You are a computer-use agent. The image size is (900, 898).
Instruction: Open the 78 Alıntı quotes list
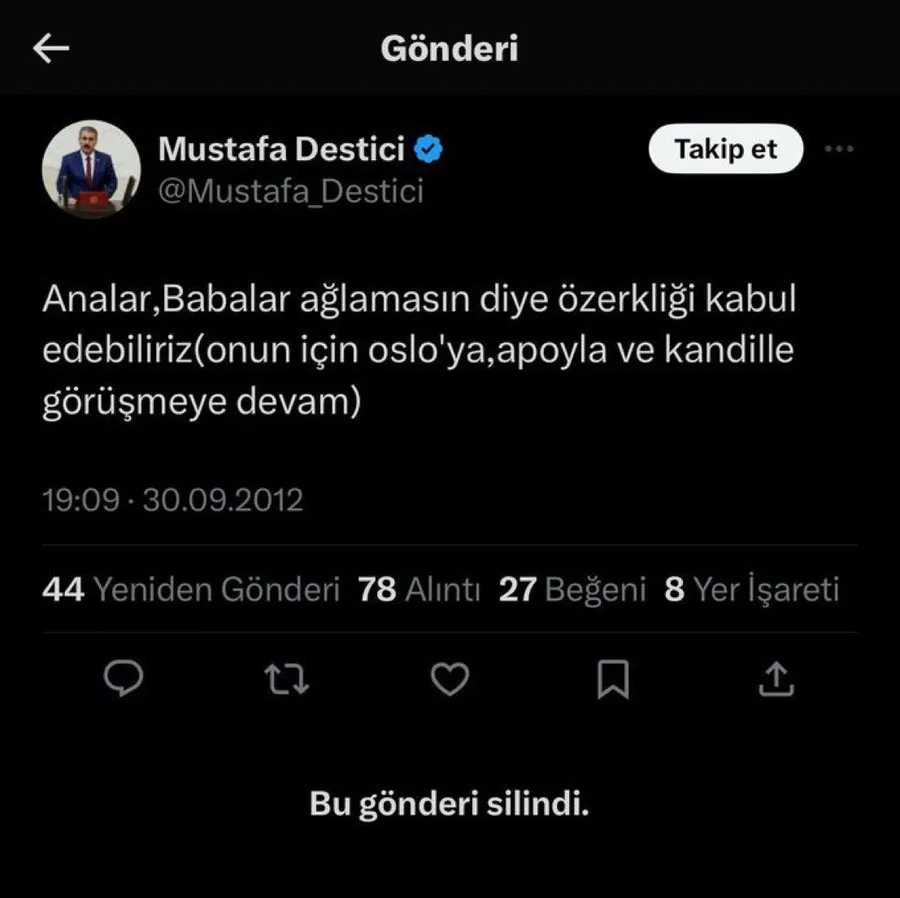tap(419, 590)
